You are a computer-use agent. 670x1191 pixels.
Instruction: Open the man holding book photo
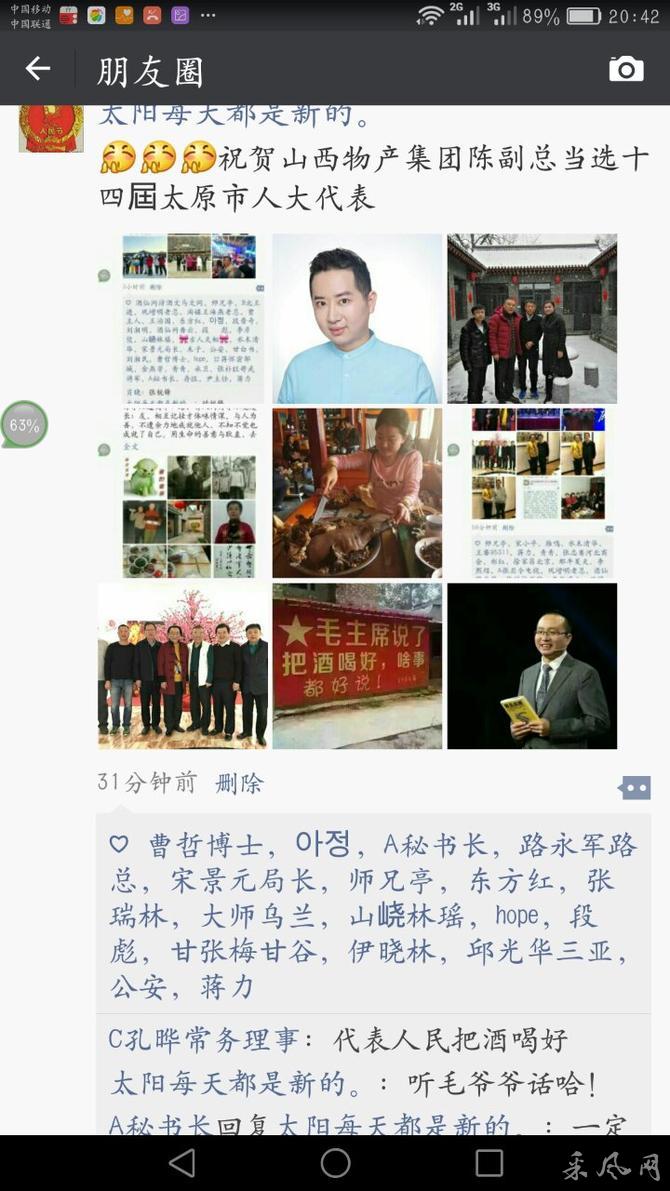pos(532,666)
